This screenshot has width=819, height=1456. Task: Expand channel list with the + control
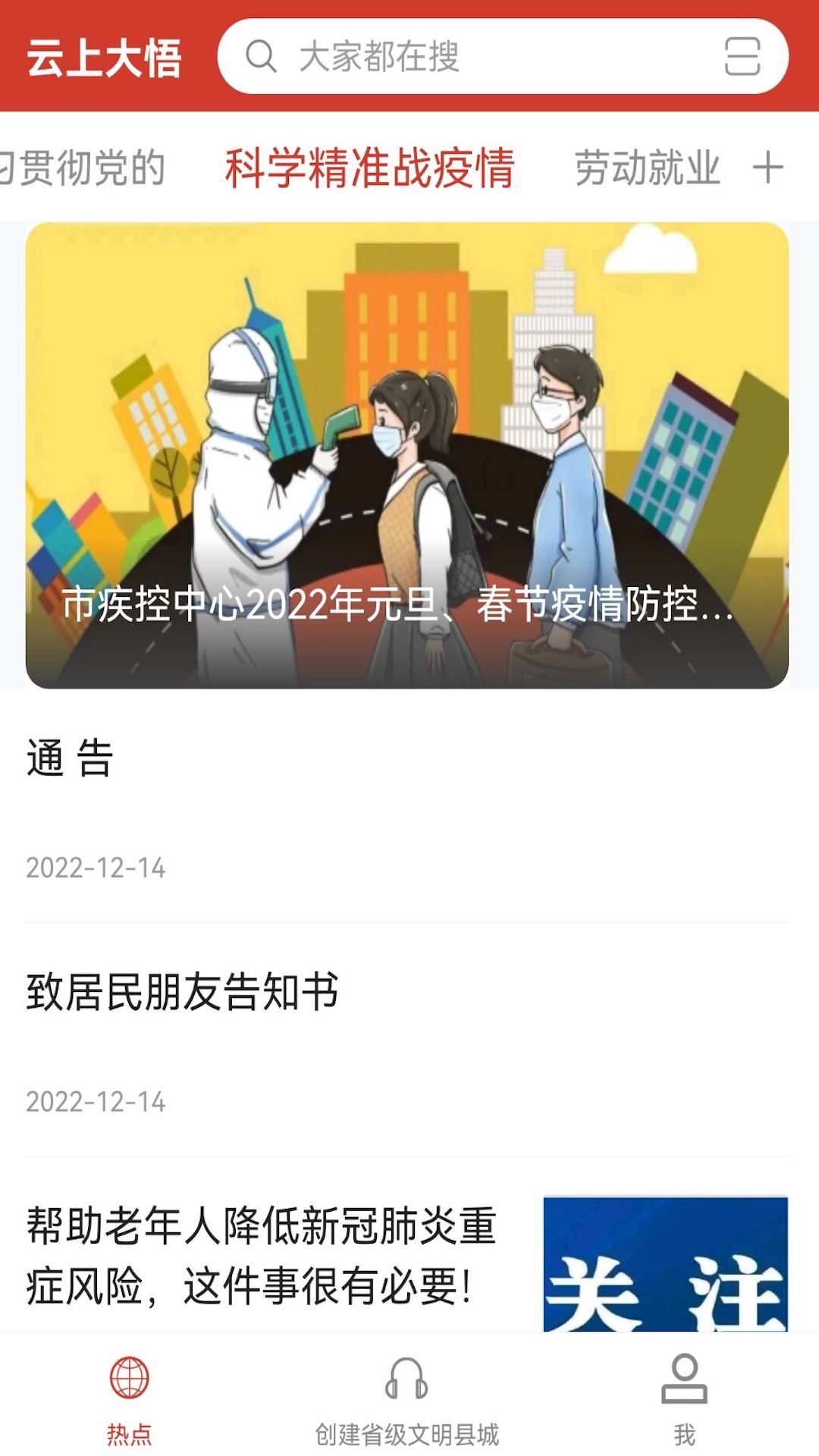click(x=769, y=167)
